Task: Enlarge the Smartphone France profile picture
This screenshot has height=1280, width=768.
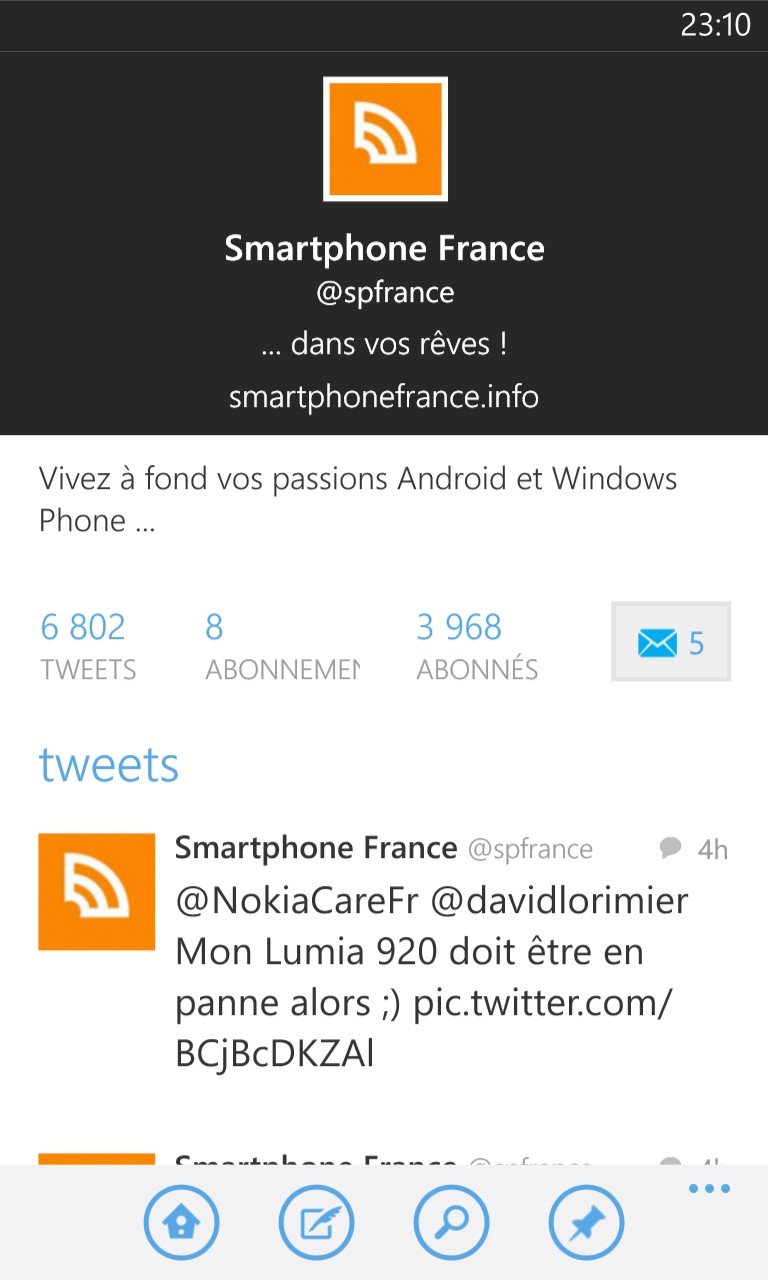Action: coord(385,139)
